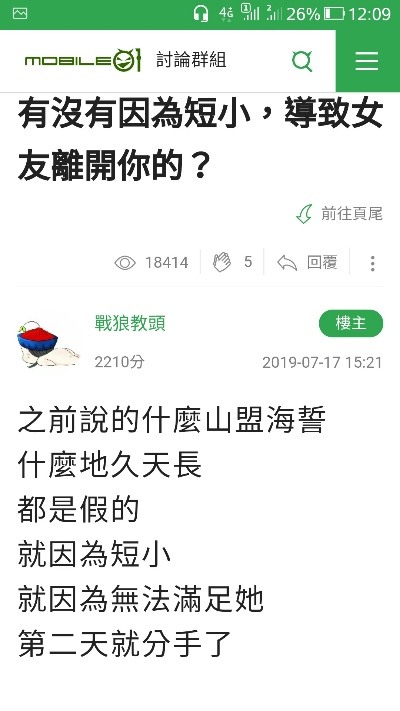Open the search icon in header
The height and width of the screenshot is (711, 400).
302,61
